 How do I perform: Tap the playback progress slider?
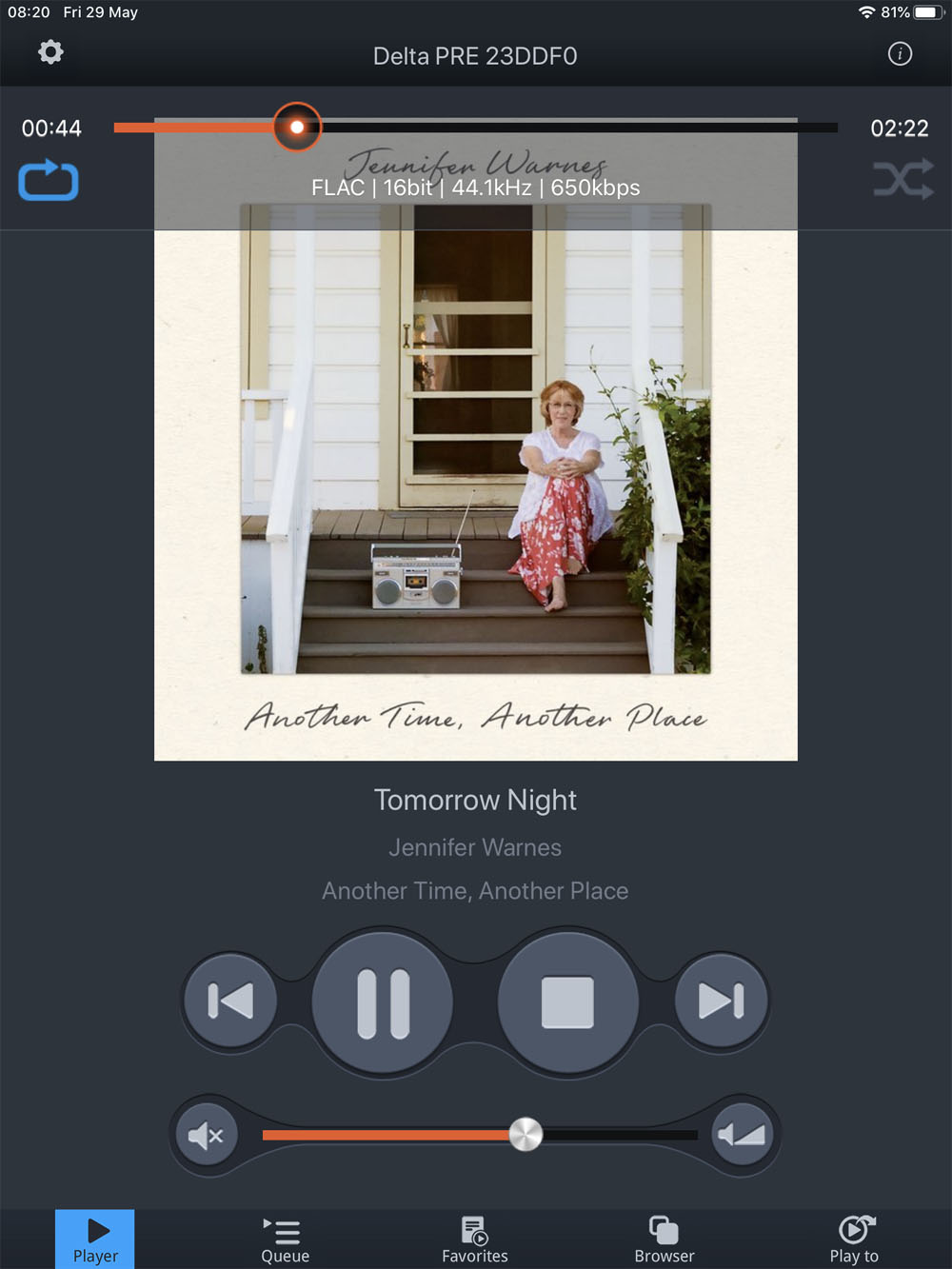click(476, 127)
